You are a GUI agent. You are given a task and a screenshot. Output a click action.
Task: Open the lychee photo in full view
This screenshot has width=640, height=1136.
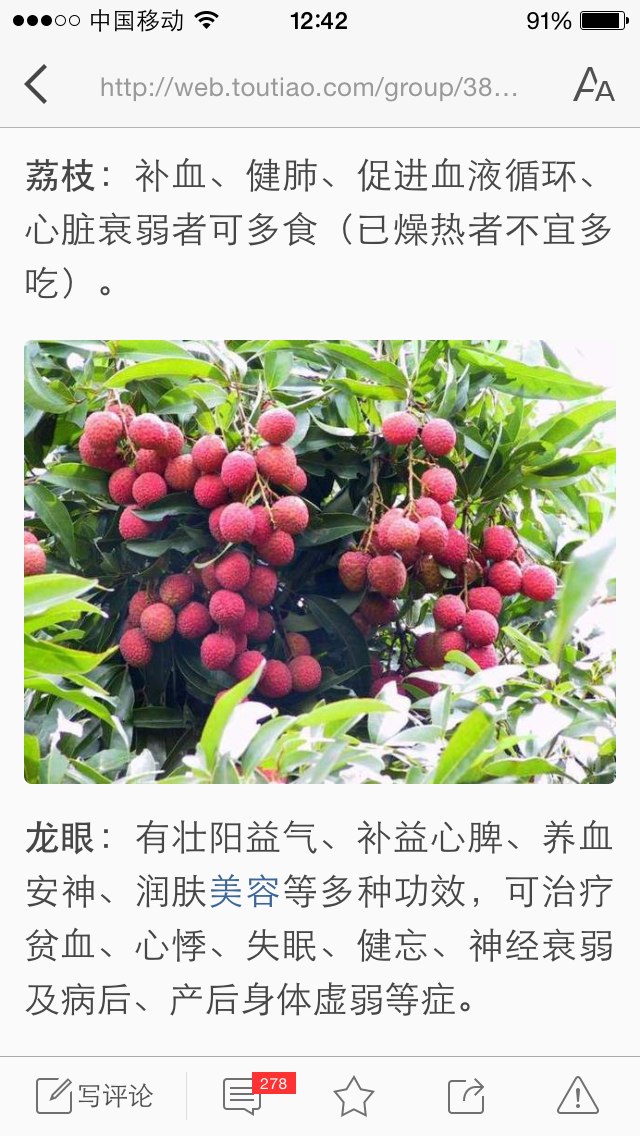tap(320, 561)
